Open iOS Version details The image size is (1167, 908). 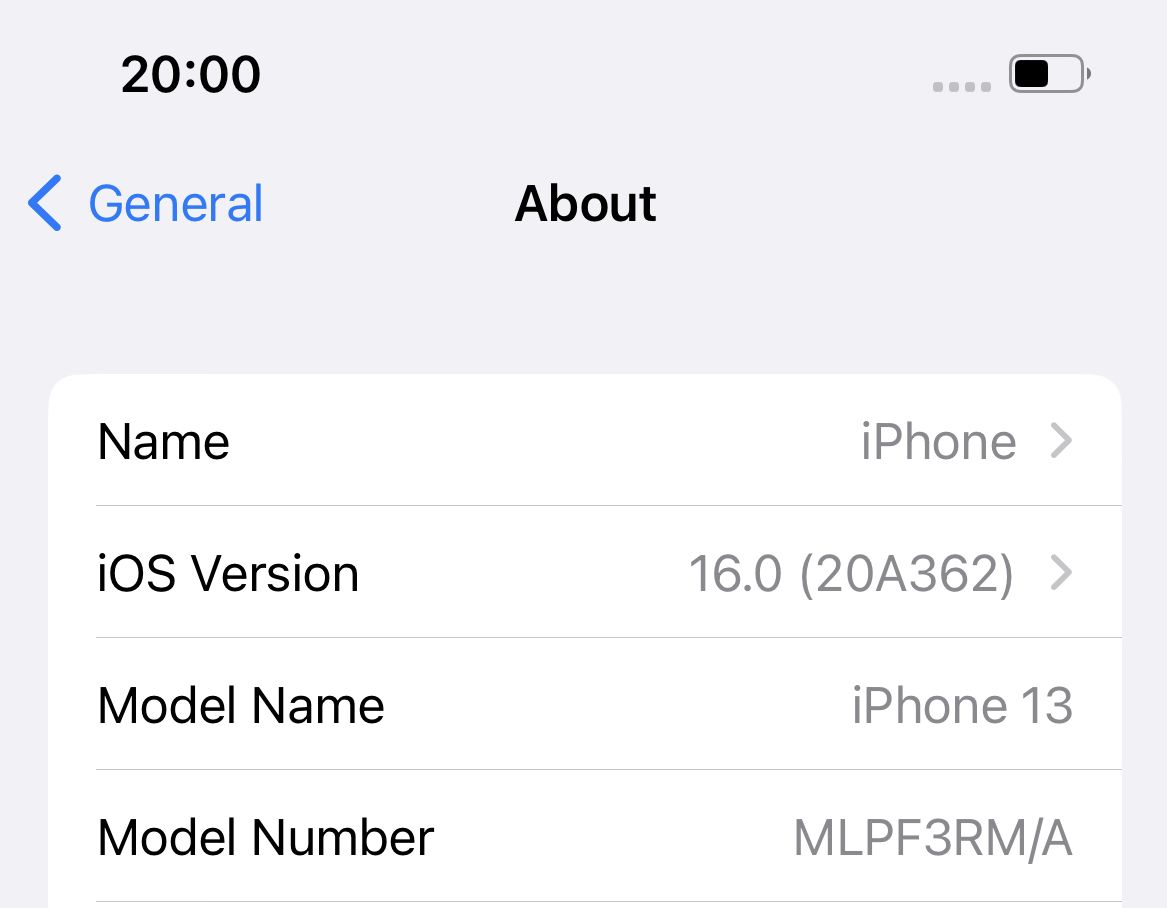click(x=584, y=573)
